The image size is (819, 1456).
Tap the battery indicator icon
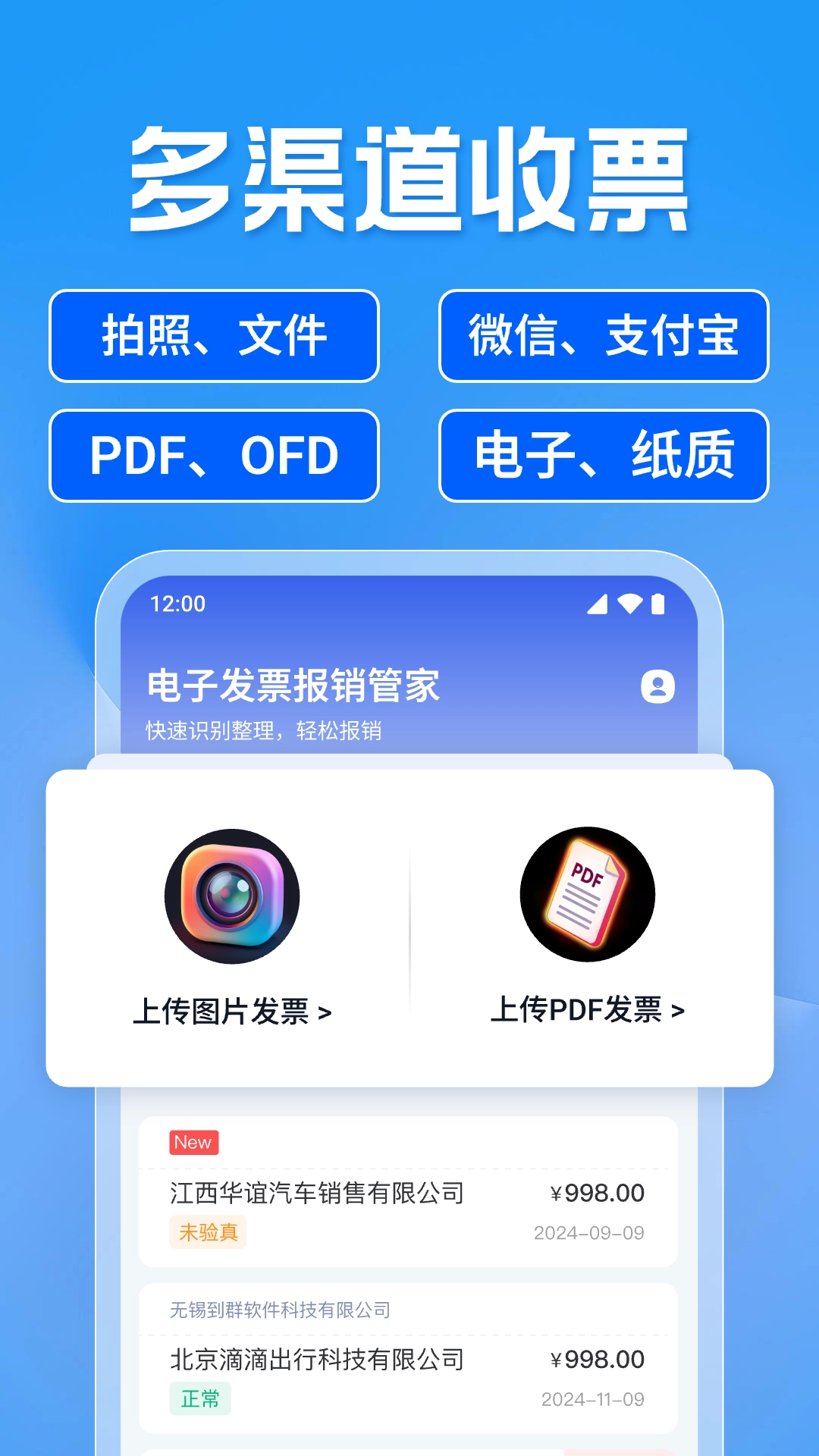pos(658,603)
